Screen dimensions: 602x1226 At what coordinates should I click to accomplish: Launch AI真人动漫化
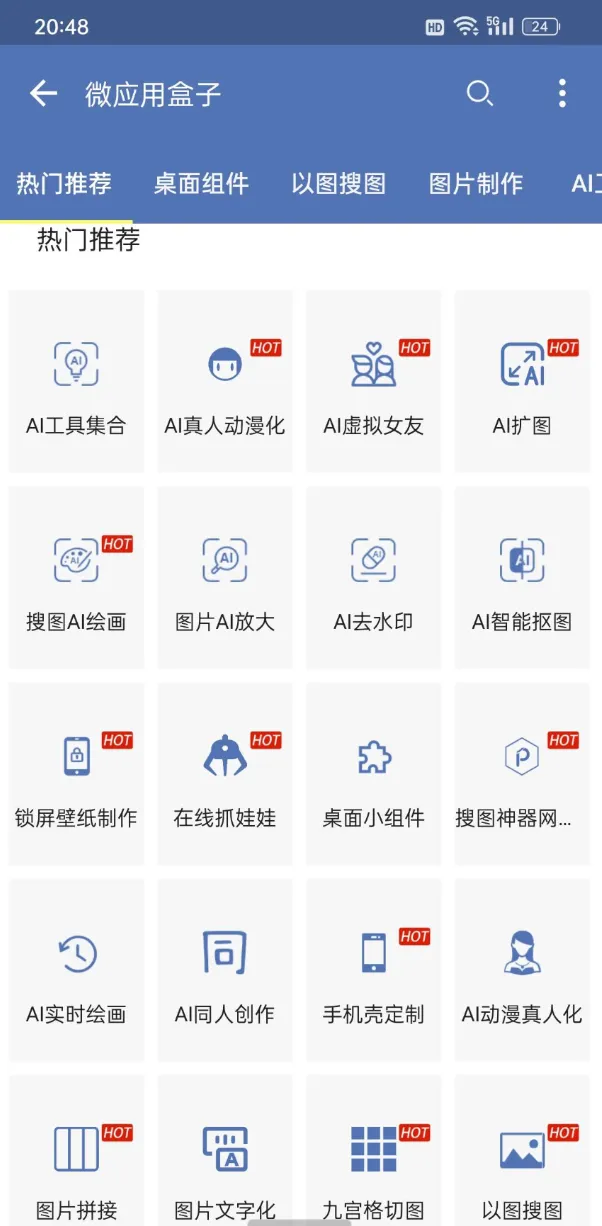[225, 382]
